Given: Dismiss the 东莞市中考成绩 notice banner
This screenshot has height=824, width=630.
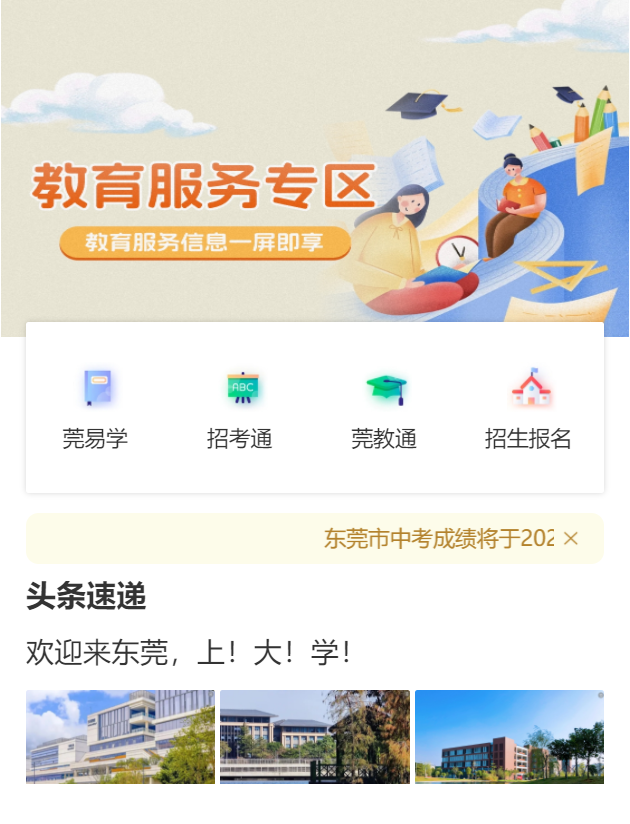Looking at the screenshot, I should click(x=571, y=539).
